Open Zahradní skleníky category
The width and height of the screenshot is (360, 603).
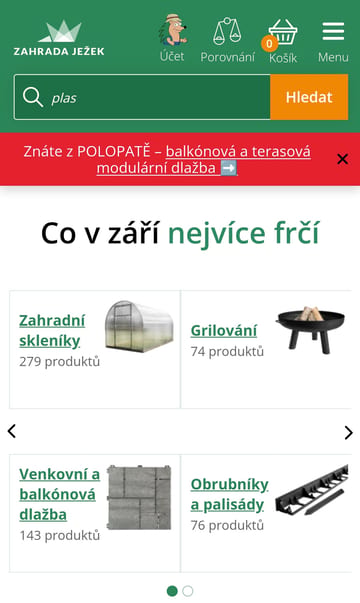[52, 330]
